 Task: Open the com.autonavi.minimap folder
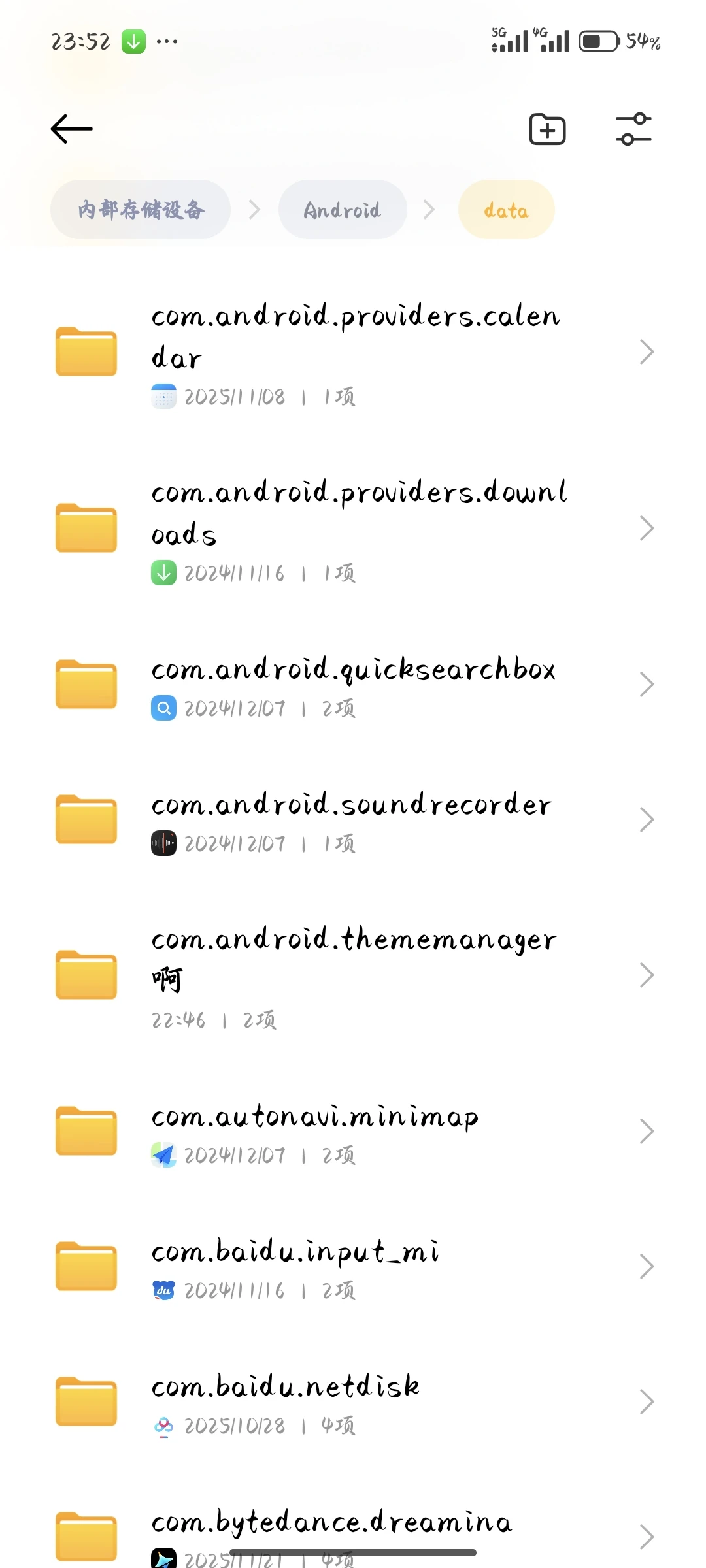[x=353, y=1132]
